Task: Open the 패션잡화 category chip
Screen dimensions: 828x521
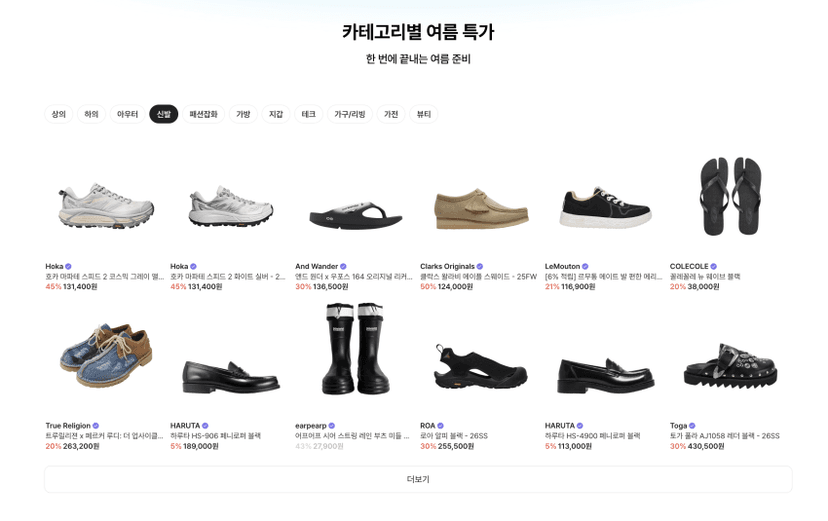Action: click(203, 114)
